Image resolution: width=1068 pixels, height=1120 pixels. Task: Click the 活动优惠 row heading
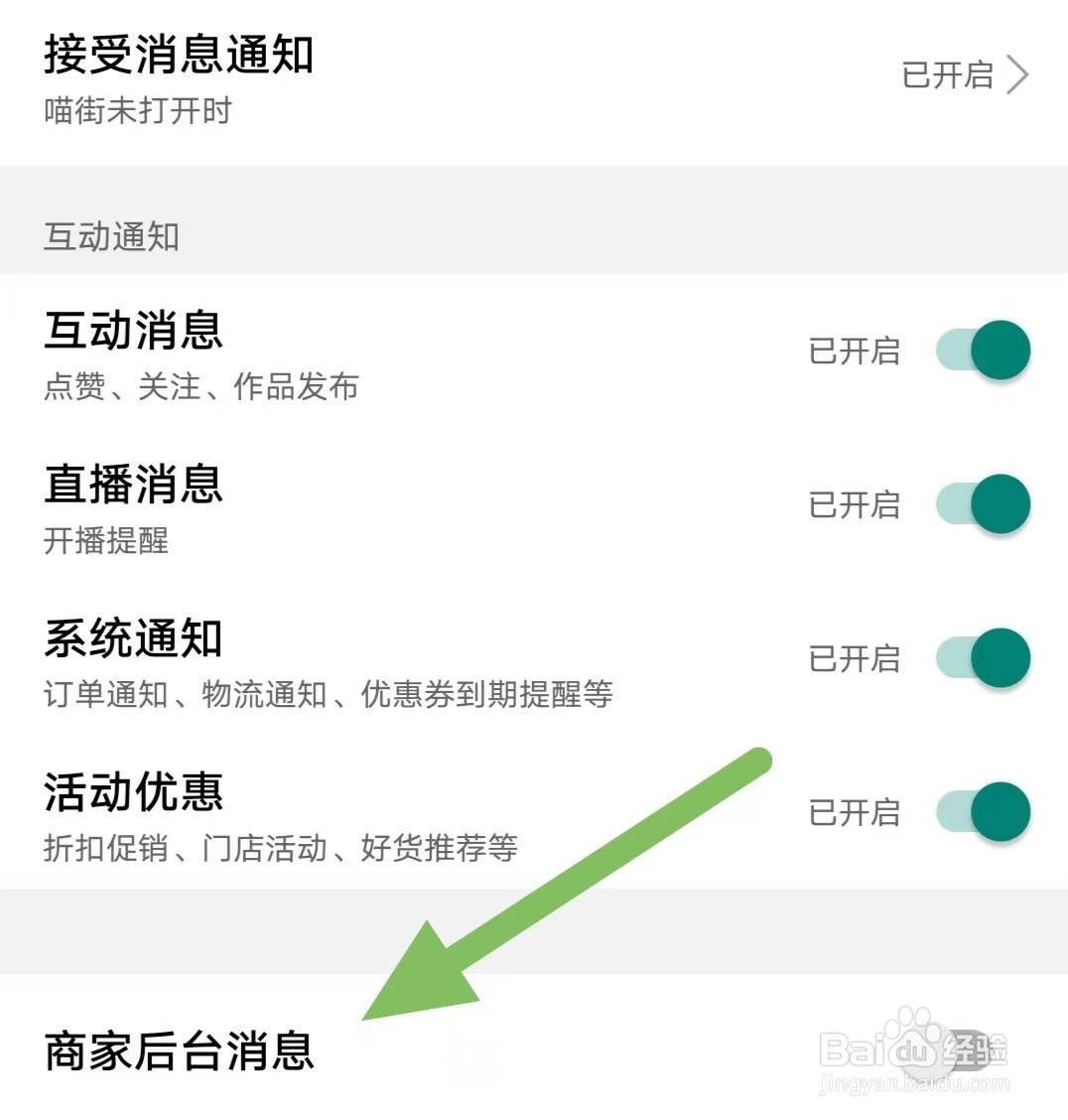click(133, 794)
